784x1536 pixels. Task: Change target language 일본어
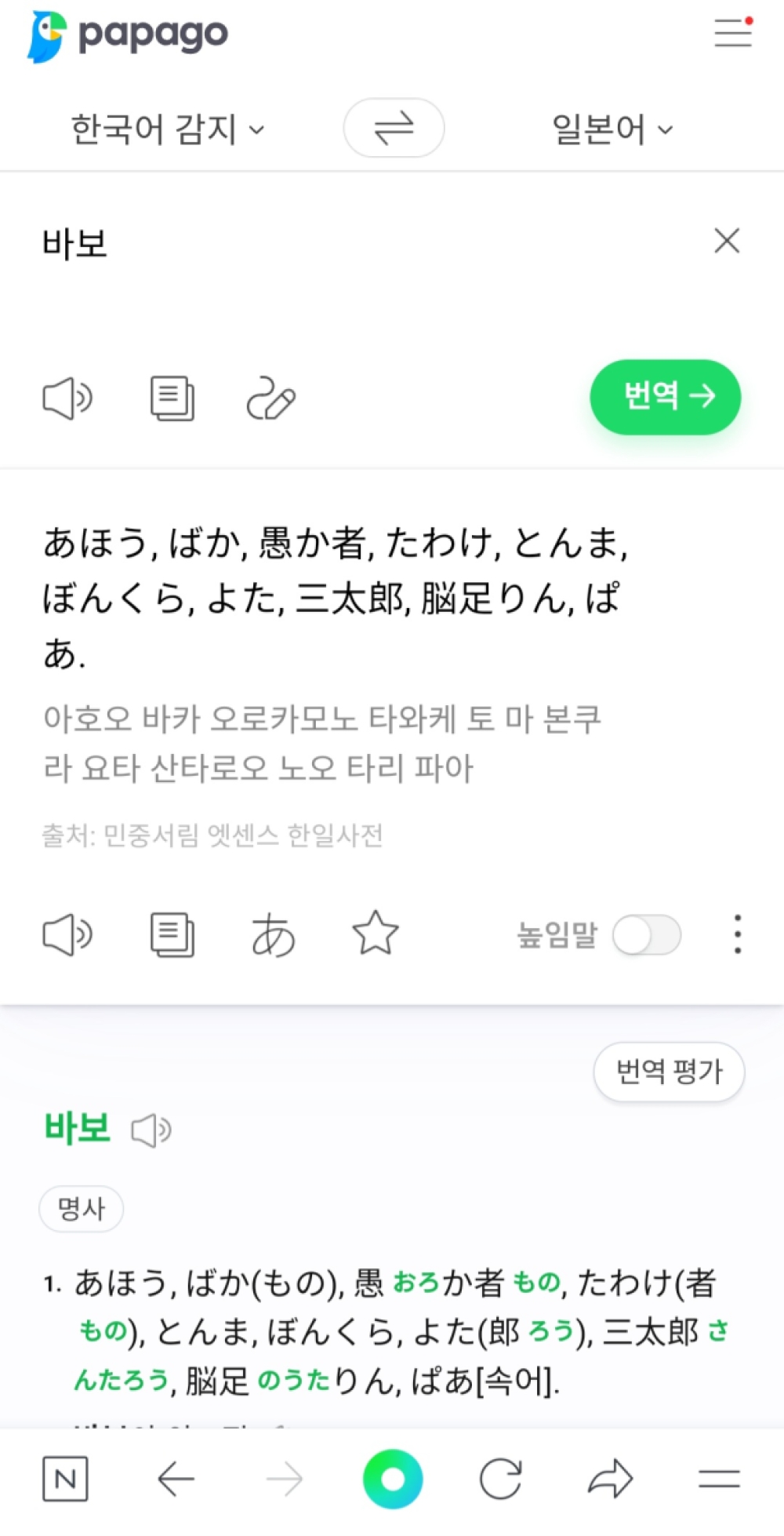click(612, 129)
